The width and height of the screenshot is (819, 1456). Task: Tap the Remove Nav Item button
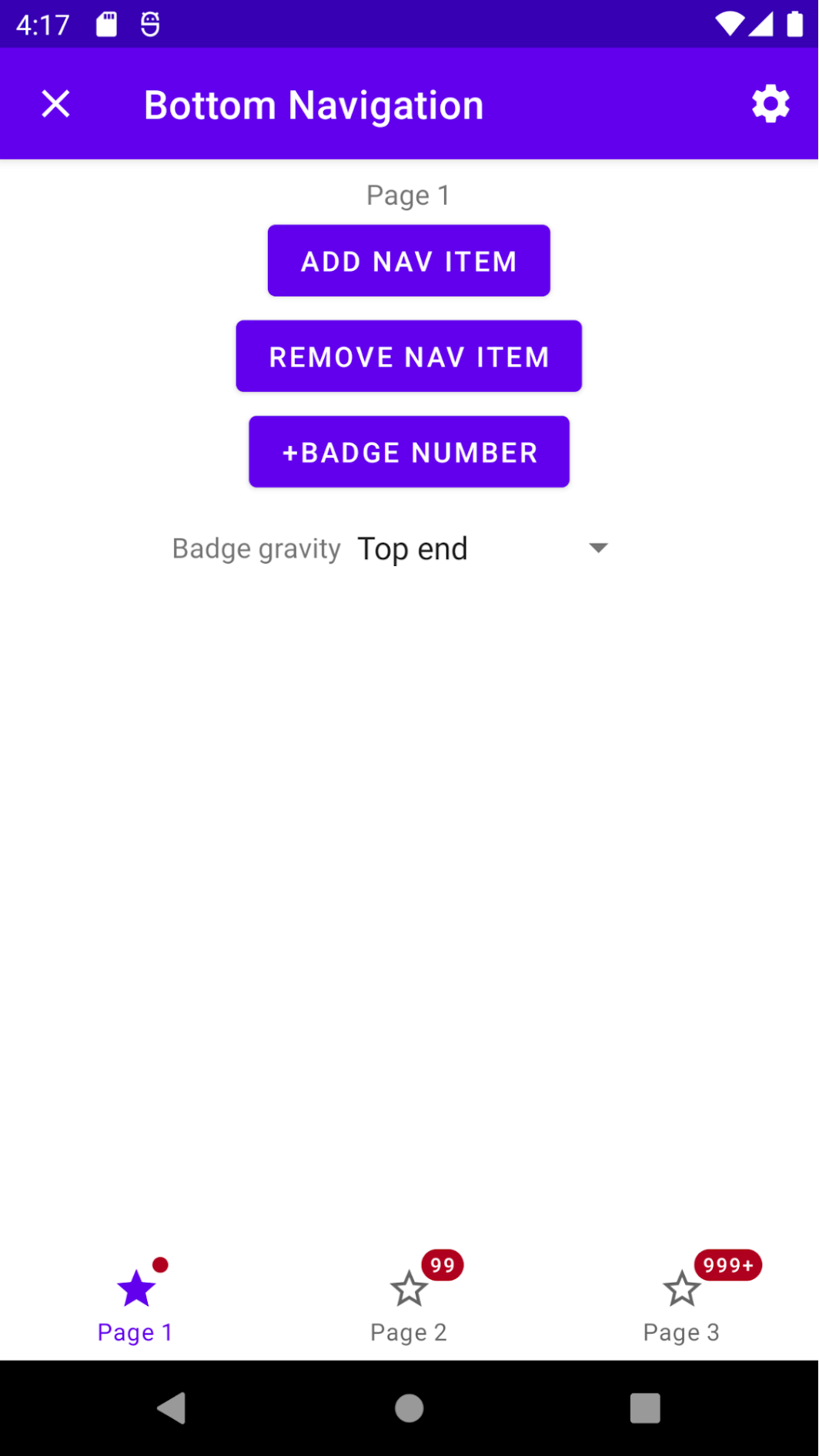coord(409,356)
